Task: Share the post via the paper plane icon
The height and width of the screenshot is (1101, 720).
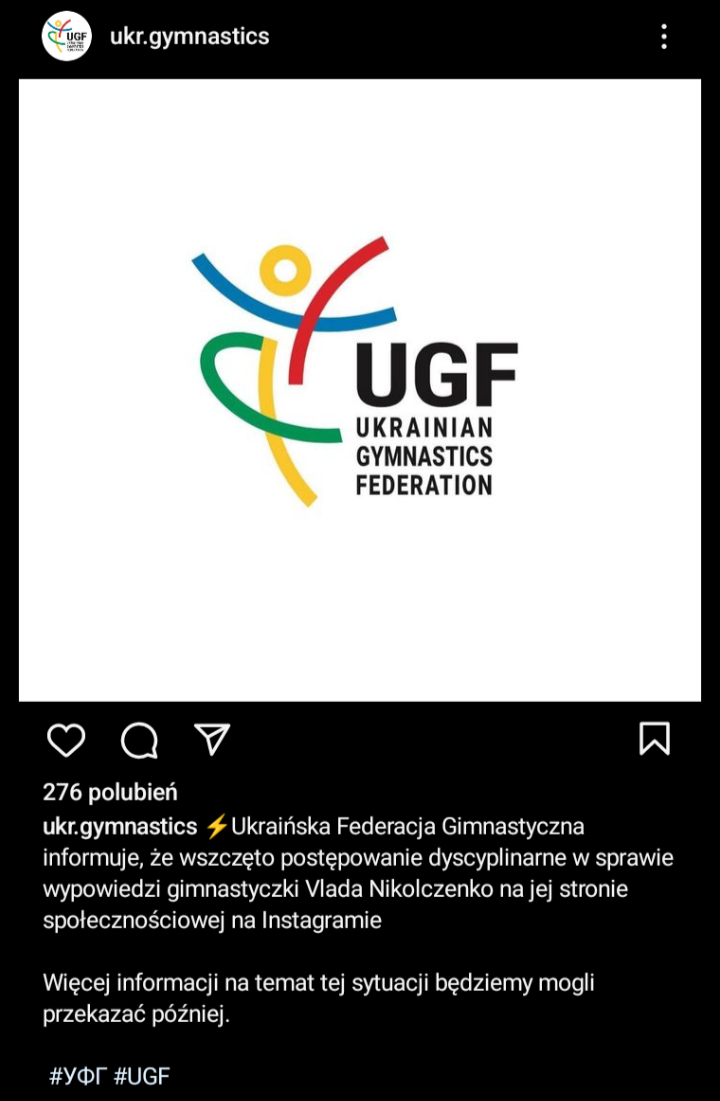Action: tap(212, 739)
